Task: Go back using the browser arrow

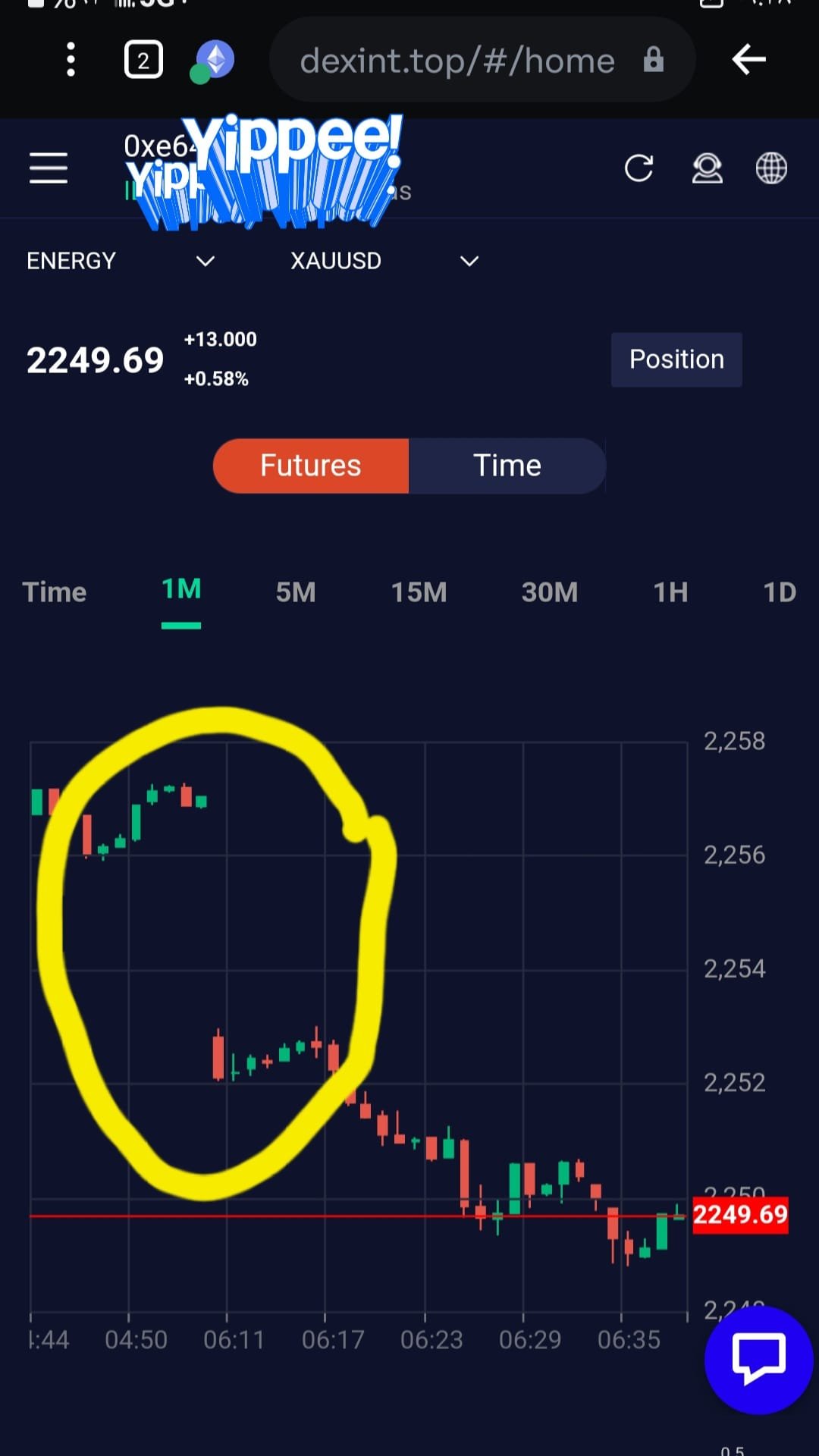Action: point(748,59)
